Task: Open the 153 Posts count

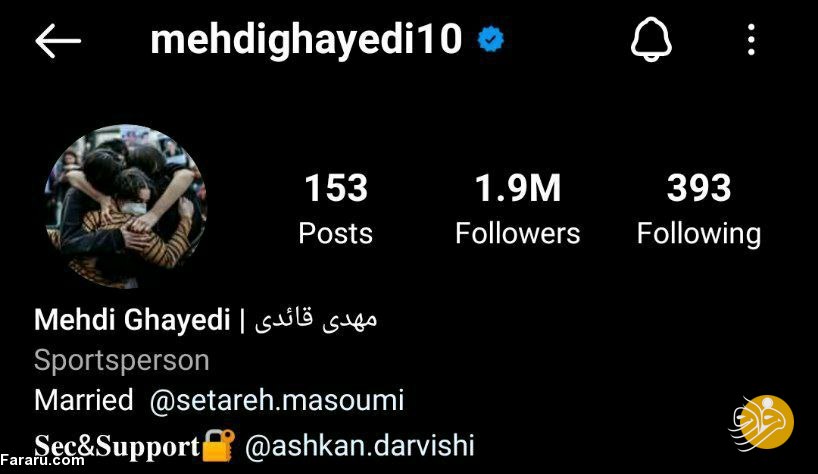Action: tap(335, 209)
